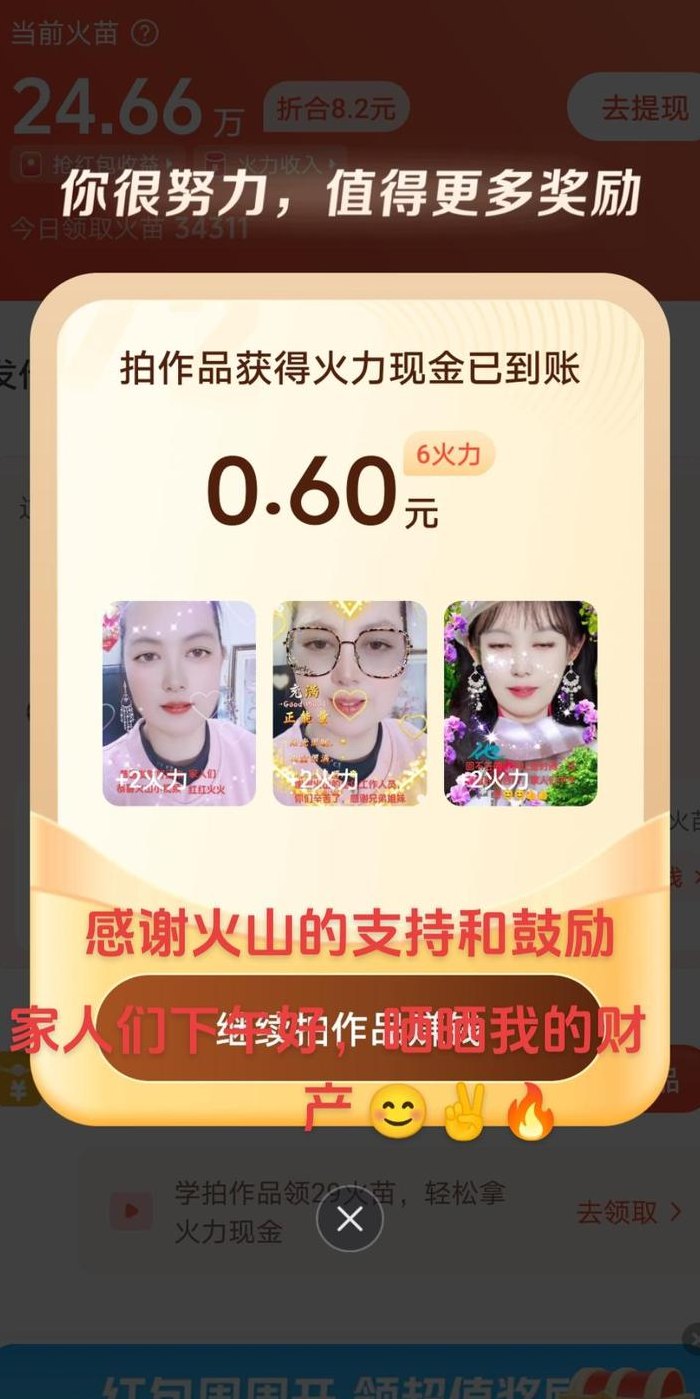The width and height of the screenshot is (700, 1399).
Task: Open the work thumbnail with glasses
Action: click(x=350, y=703)
